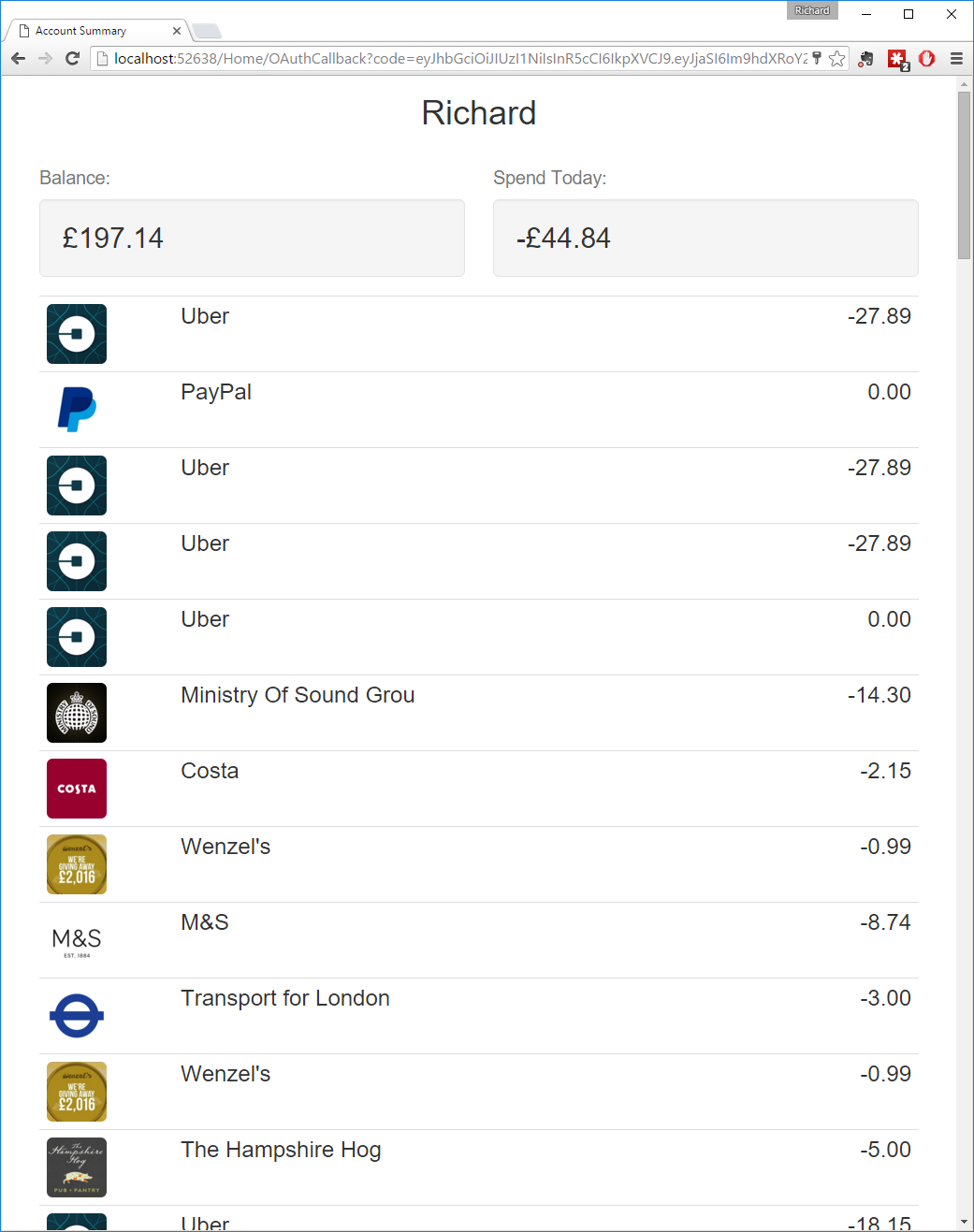Click the scrollbar down arrow
This screenshot has height=1232, width=974.
point(964,1222)
